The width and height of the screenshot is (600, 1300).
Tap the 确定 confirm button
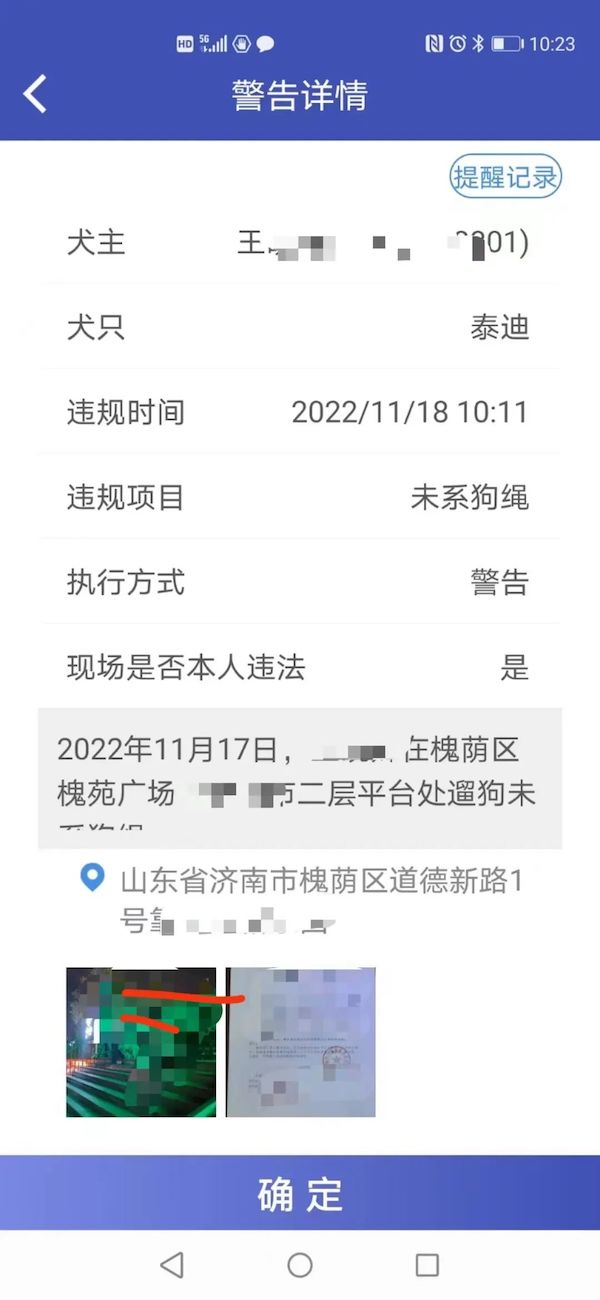click(300, 1193)
